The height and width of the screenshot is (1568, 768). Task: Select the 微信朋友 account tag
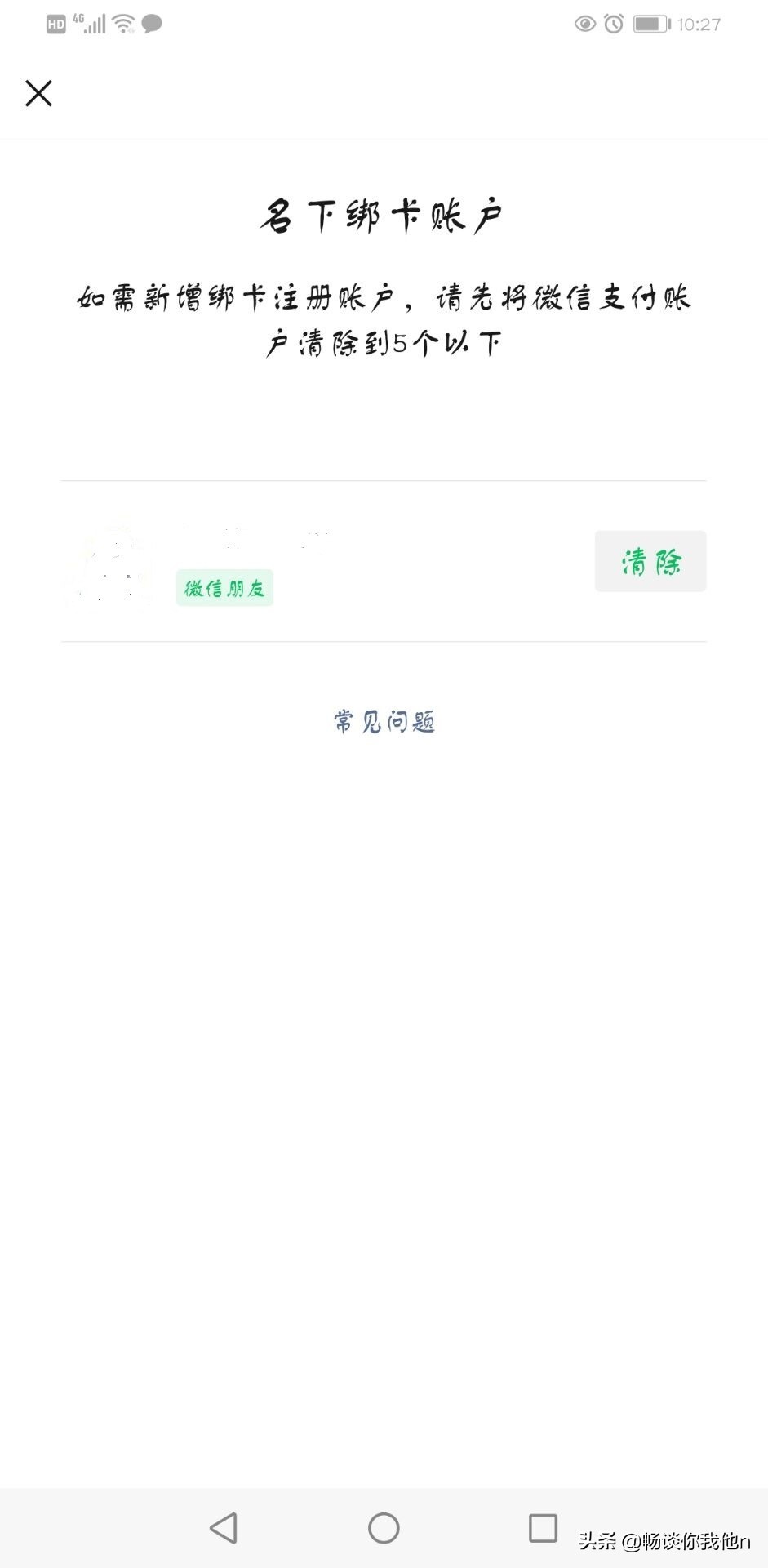click(224, 587)
